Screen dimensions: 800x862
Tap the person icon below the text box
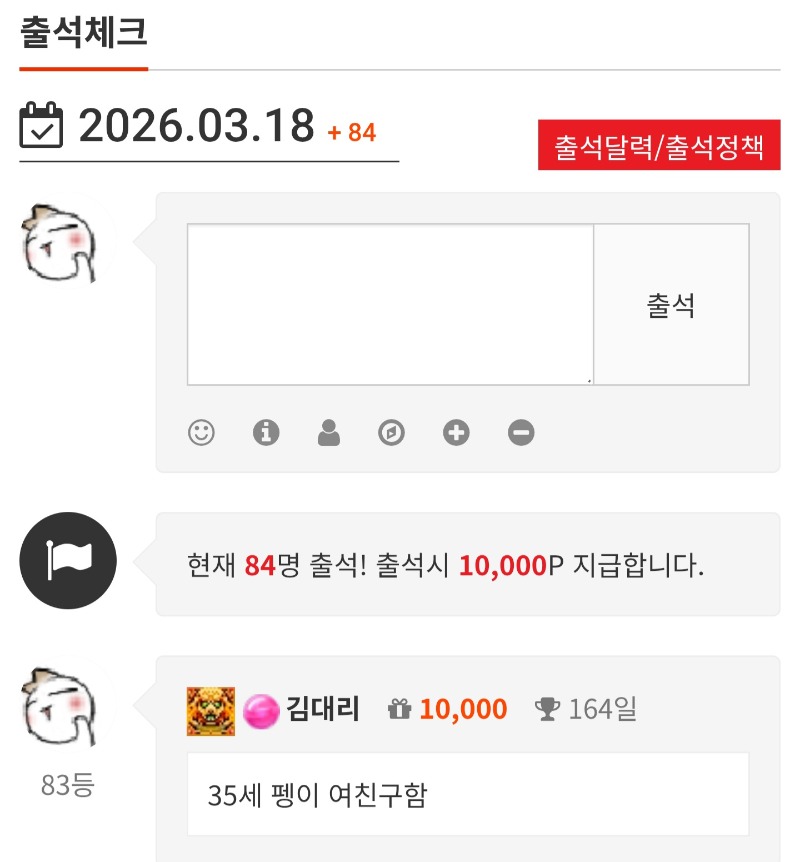329,433
